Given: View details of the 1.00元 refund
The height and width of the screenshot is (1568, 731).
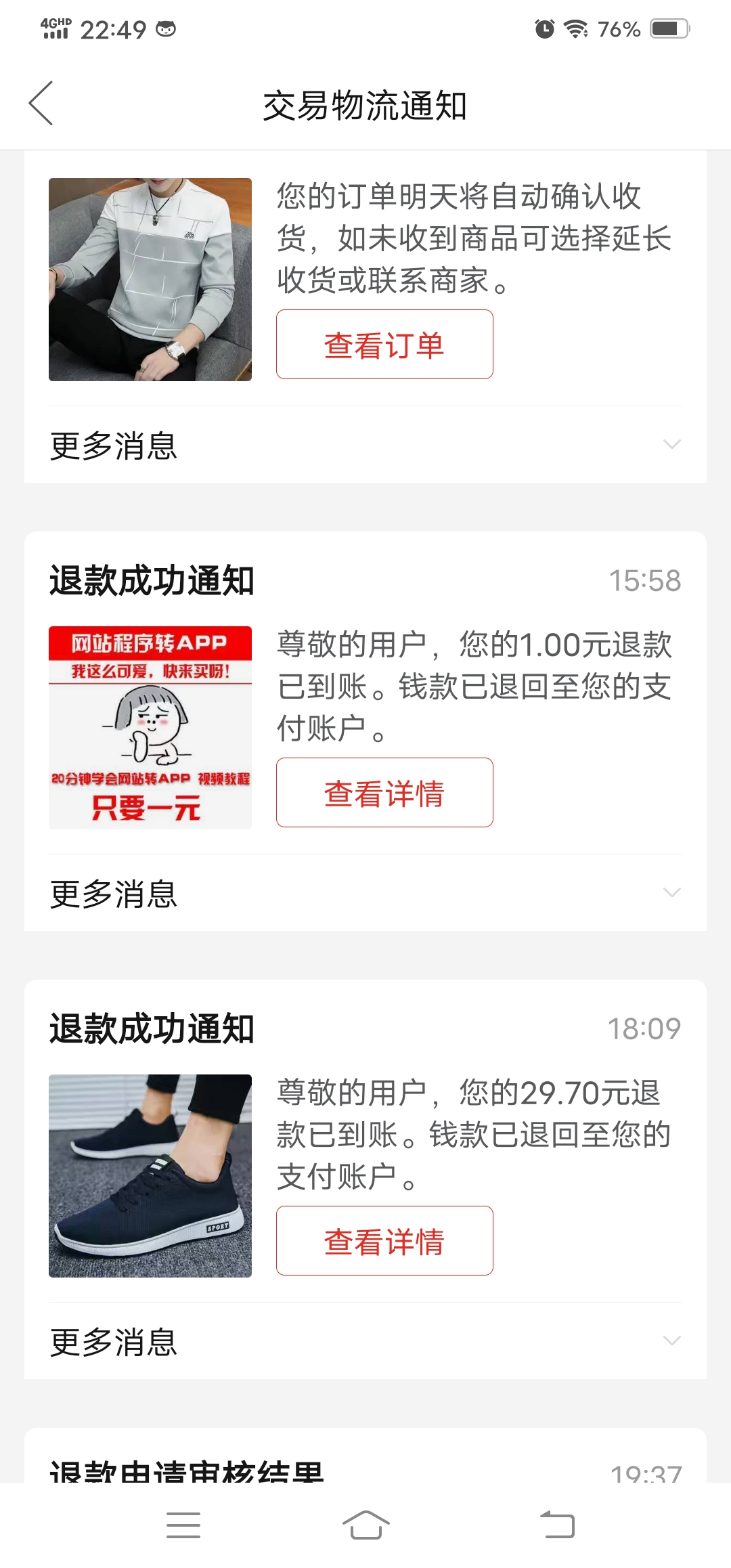Looking at the screenshot, I should (x=384, y=793).
